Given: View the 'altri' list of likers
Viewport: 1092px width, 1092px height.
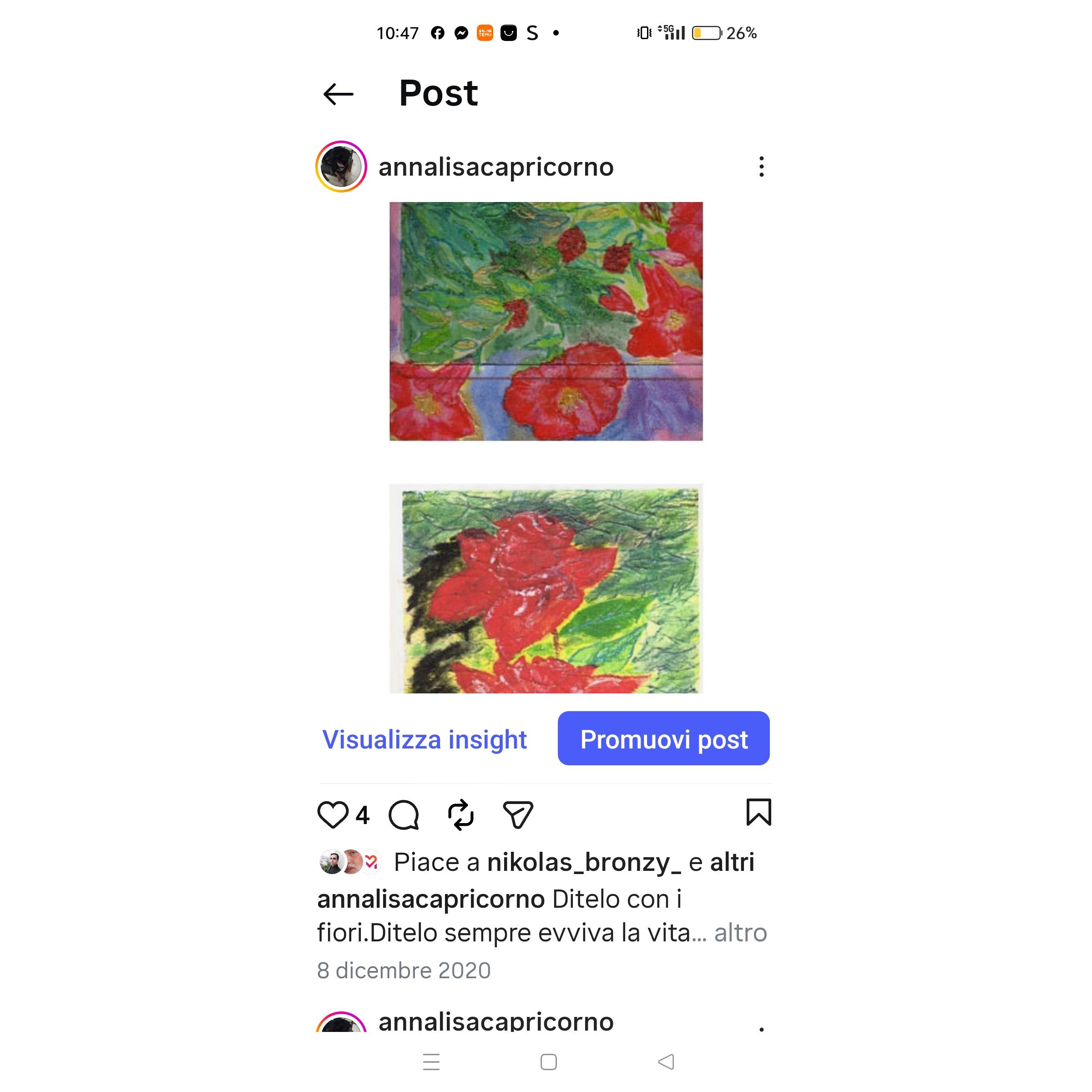Looking at the screenshot, I should (x=732, y=863).
